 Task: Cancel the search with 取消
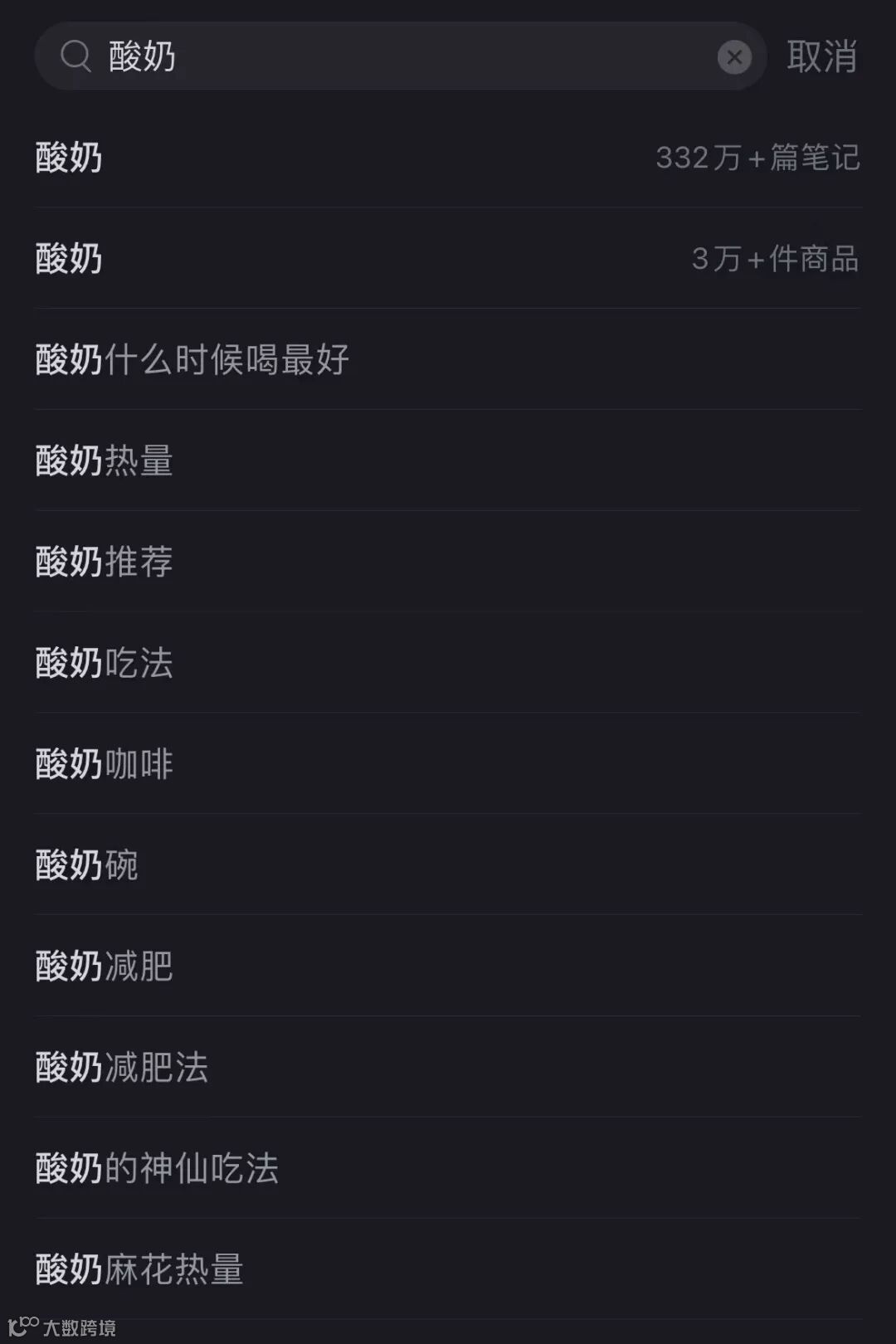(x=821, y=56)
